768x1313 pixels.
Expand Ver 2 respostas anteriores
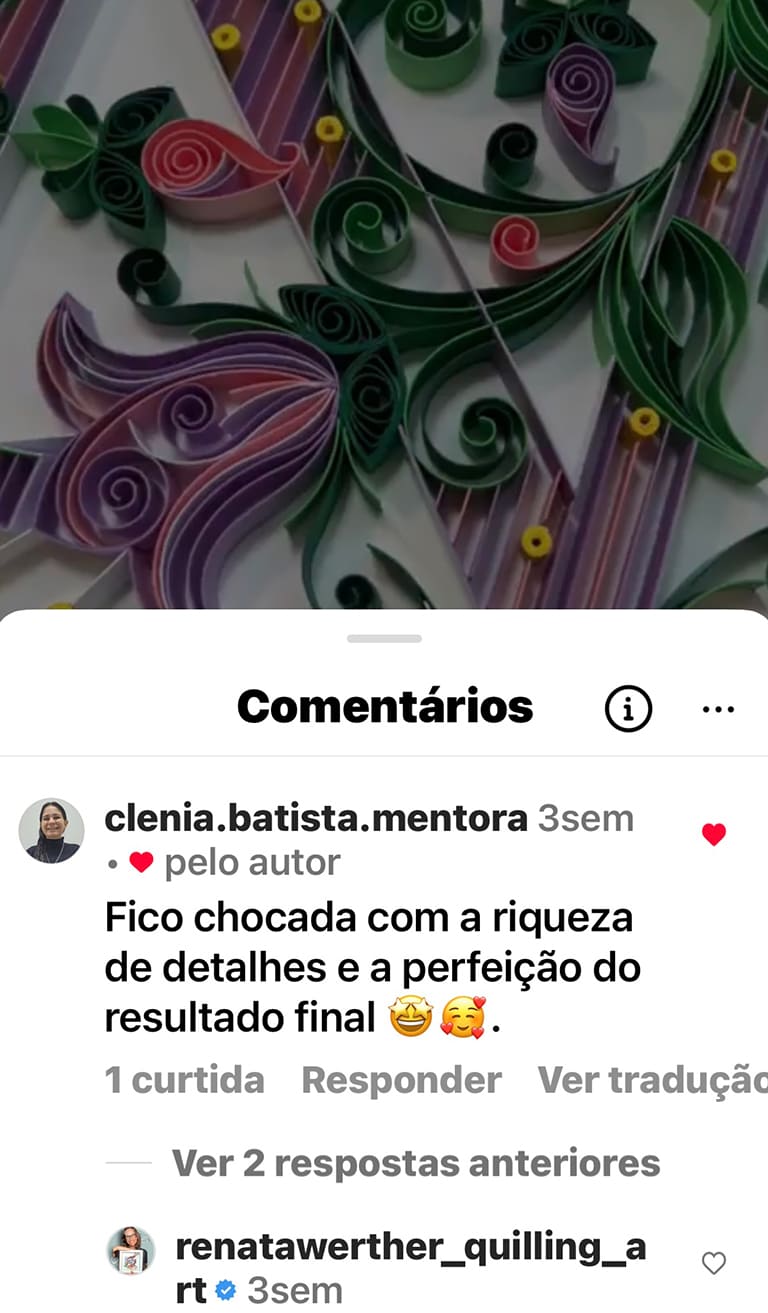click(416, 1163)
